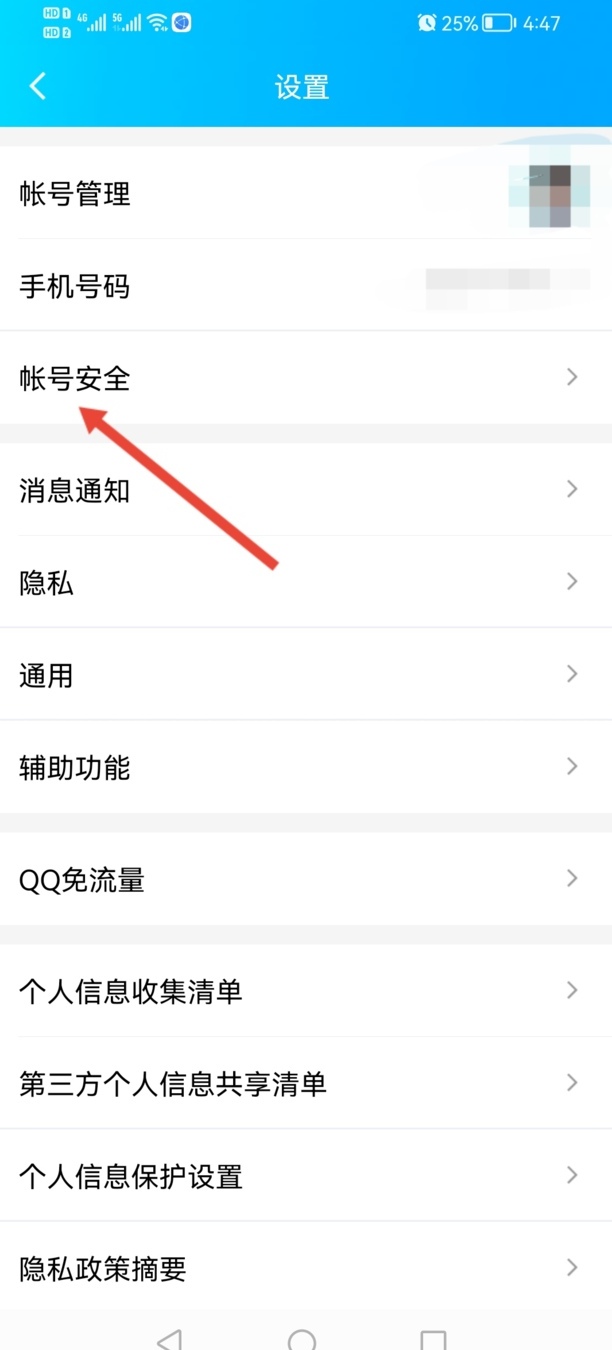Open 隐私政策摘要 privacy policy summary
This screenshot has width=612, height=1350.
pyautogui.click(x=306, y=1268)
